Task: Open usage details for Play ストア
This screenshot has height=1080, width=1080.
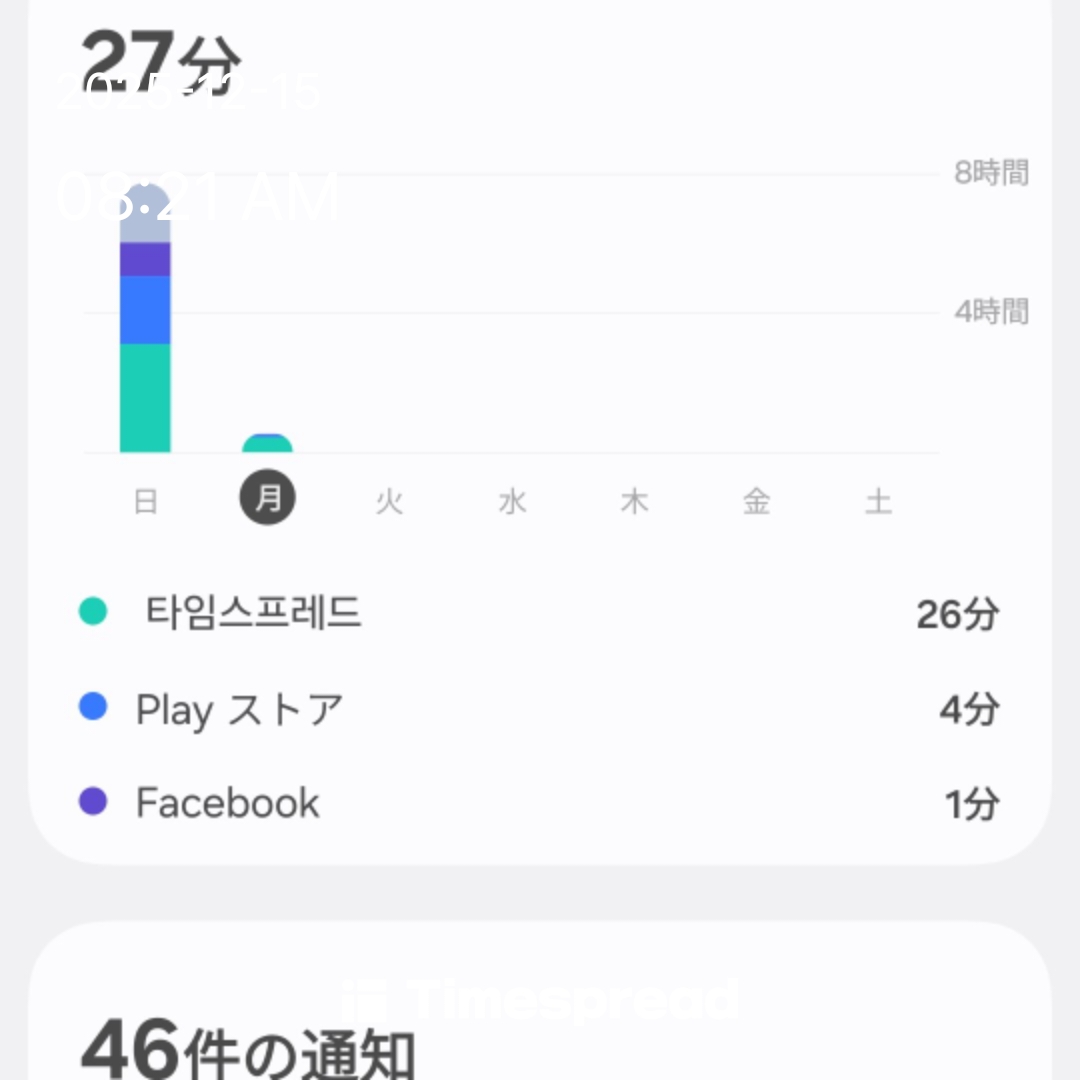Action: pyautogui.click(x=540, y=710)
